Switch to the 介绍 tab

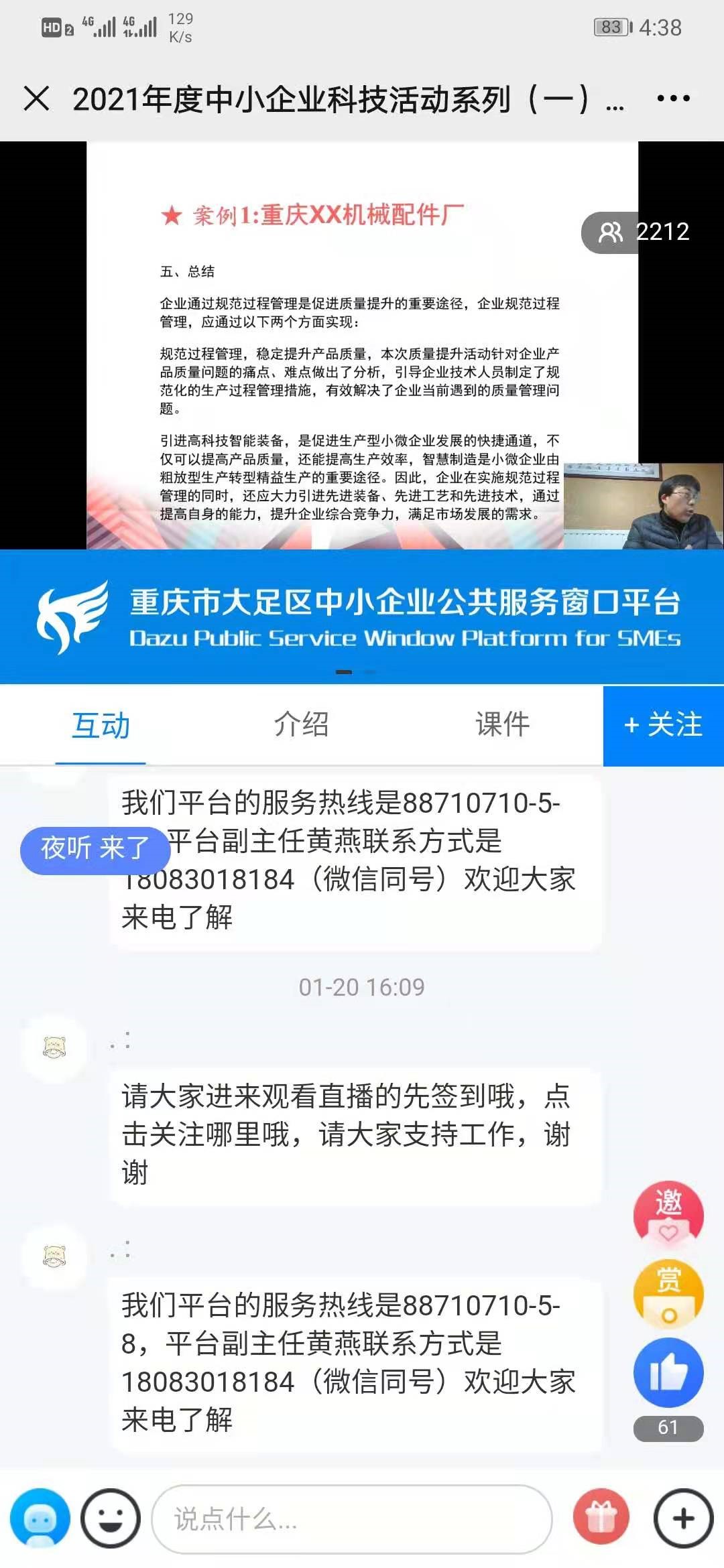301,725
